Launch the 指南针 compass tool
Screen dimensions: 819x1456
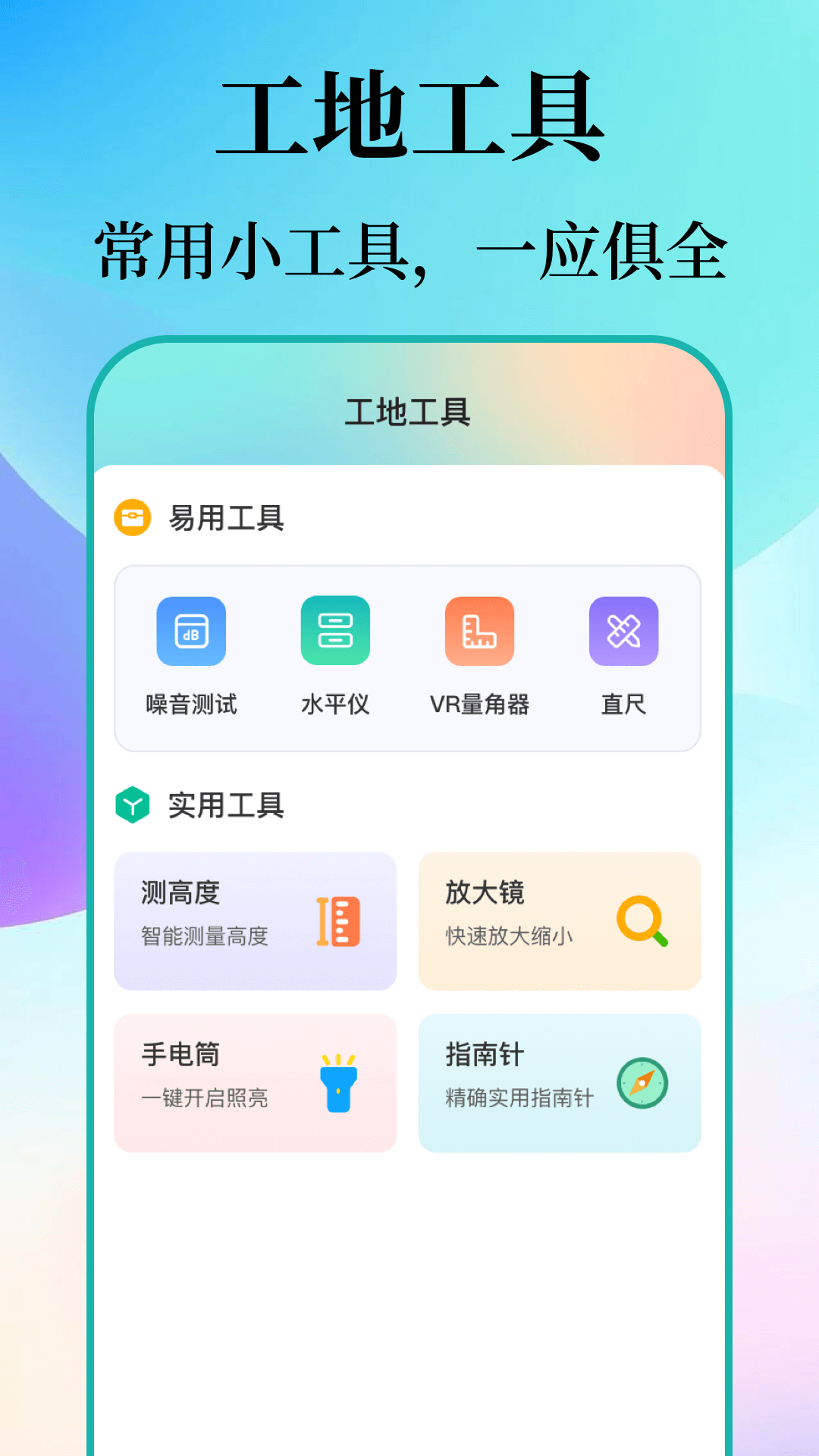[559, 1082]
